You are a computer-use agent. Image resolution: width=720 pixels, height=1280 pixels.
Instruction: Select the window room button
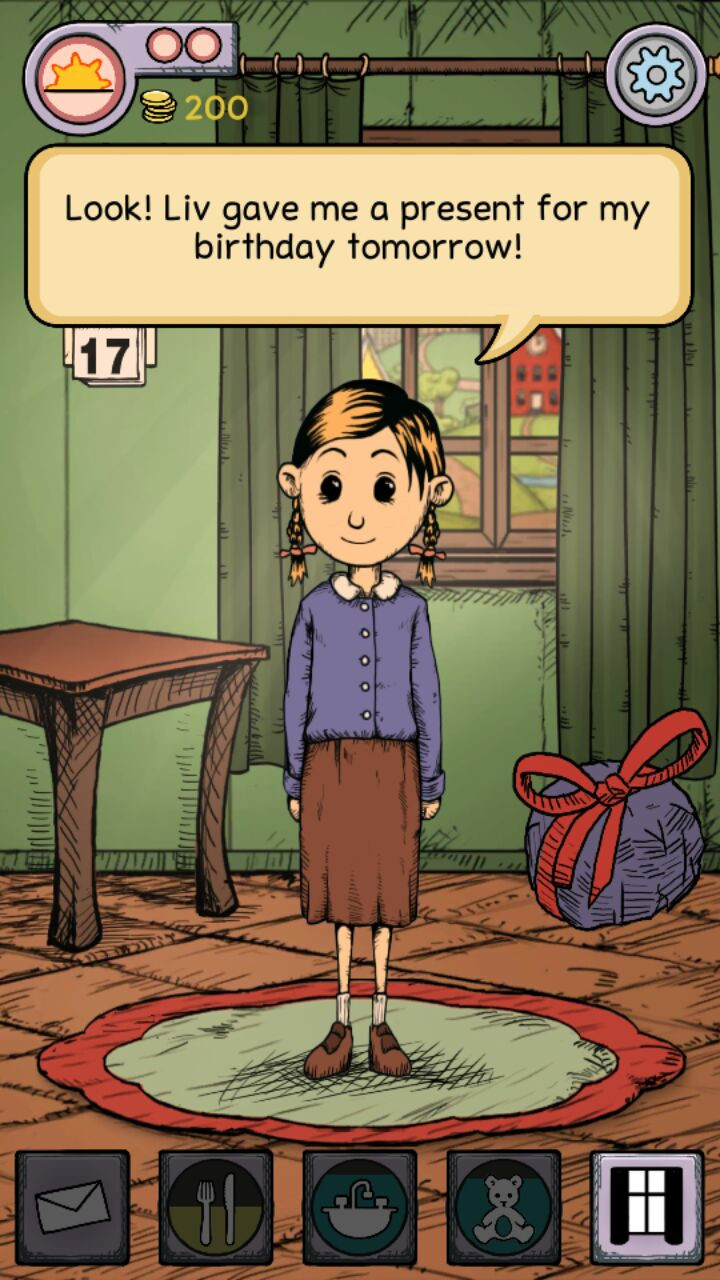647,1207
